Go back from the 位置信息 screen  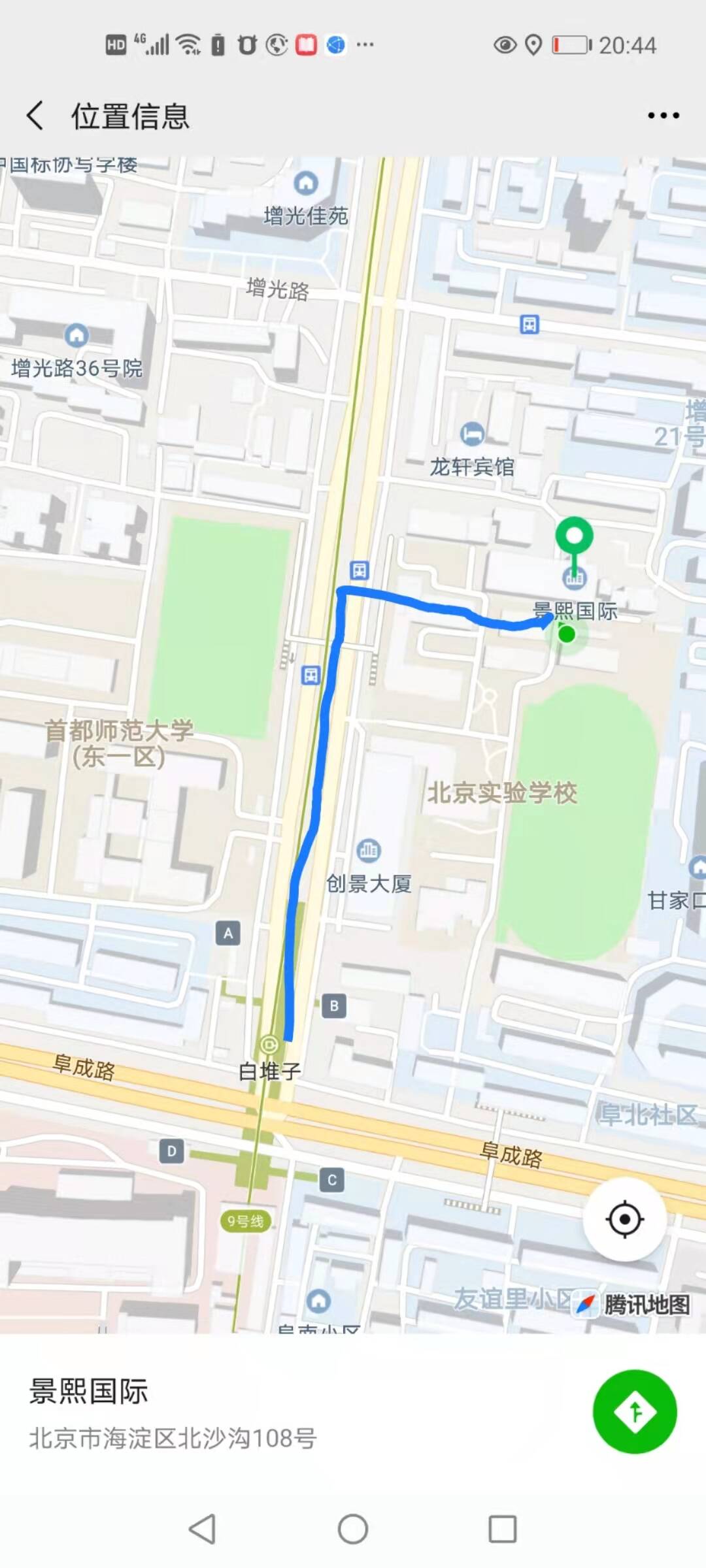36,116
